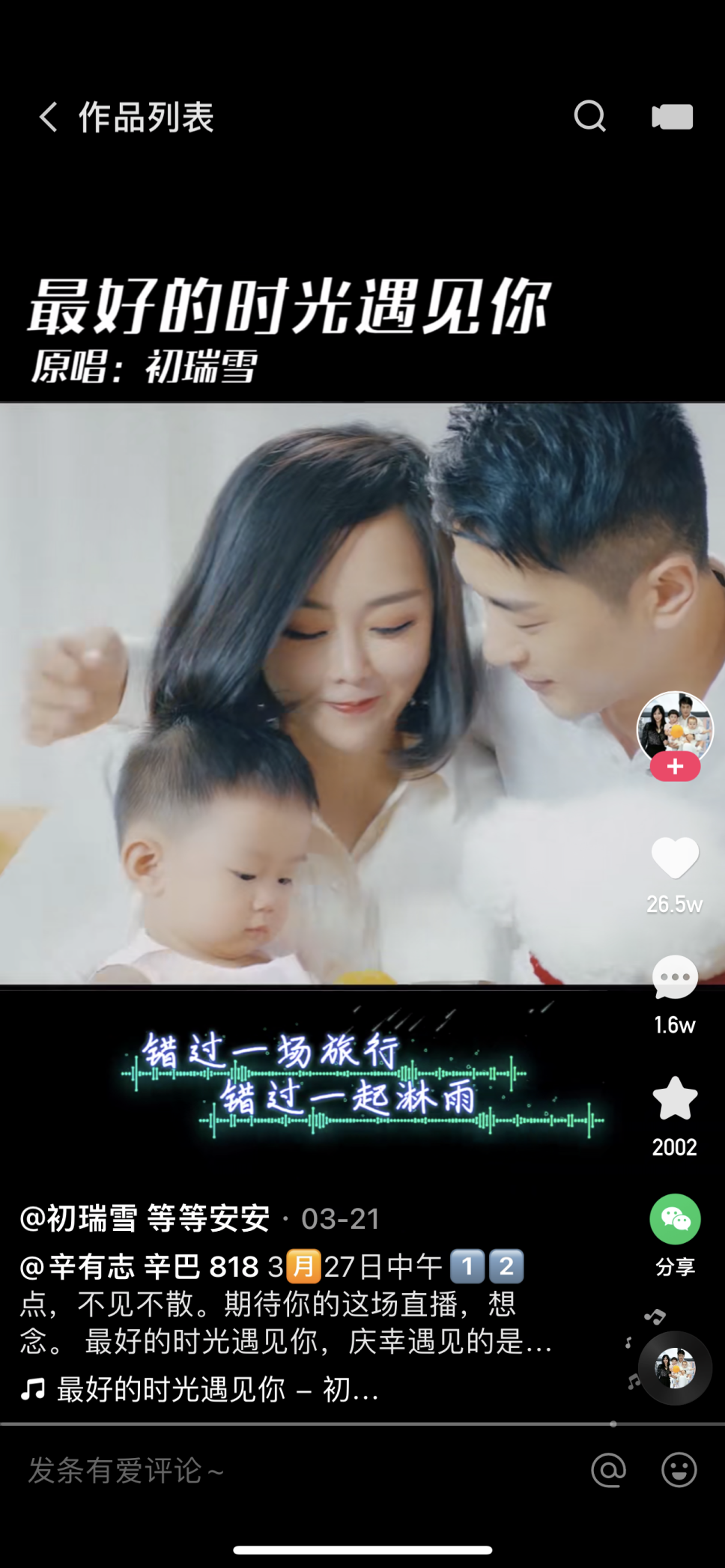Follow the creator with red plus button
Viewport: 725px width, 1568px height.
675,767
